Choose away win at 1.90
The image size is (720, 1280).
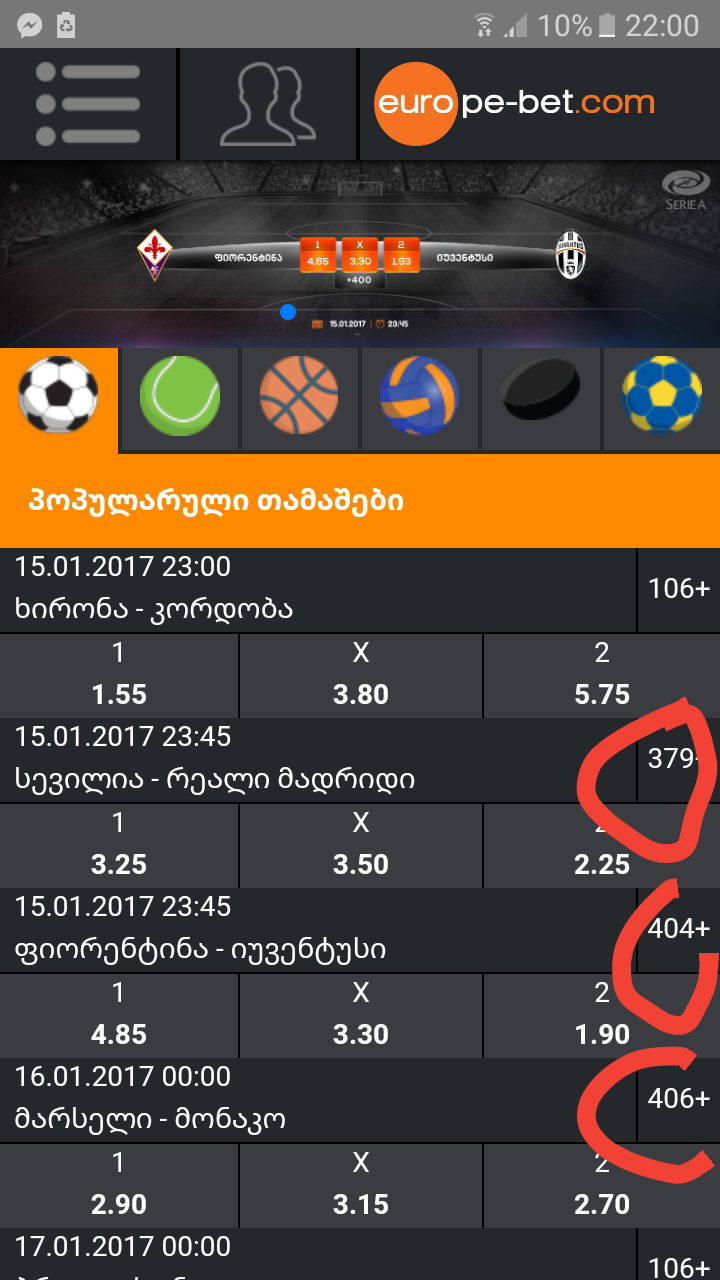(x=602, y=1015)
